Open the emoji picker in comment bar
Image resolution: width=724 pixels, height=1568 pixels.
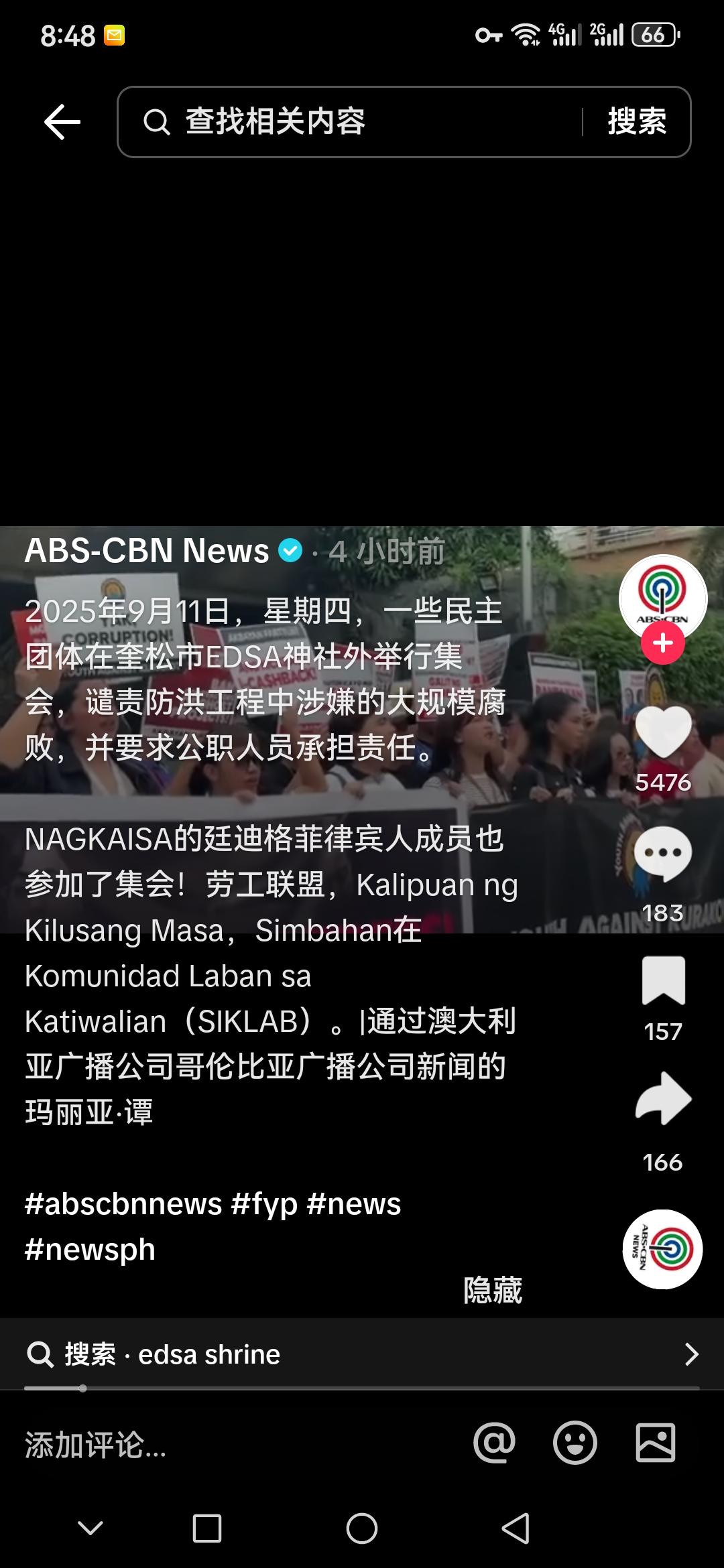point(575,1443)
